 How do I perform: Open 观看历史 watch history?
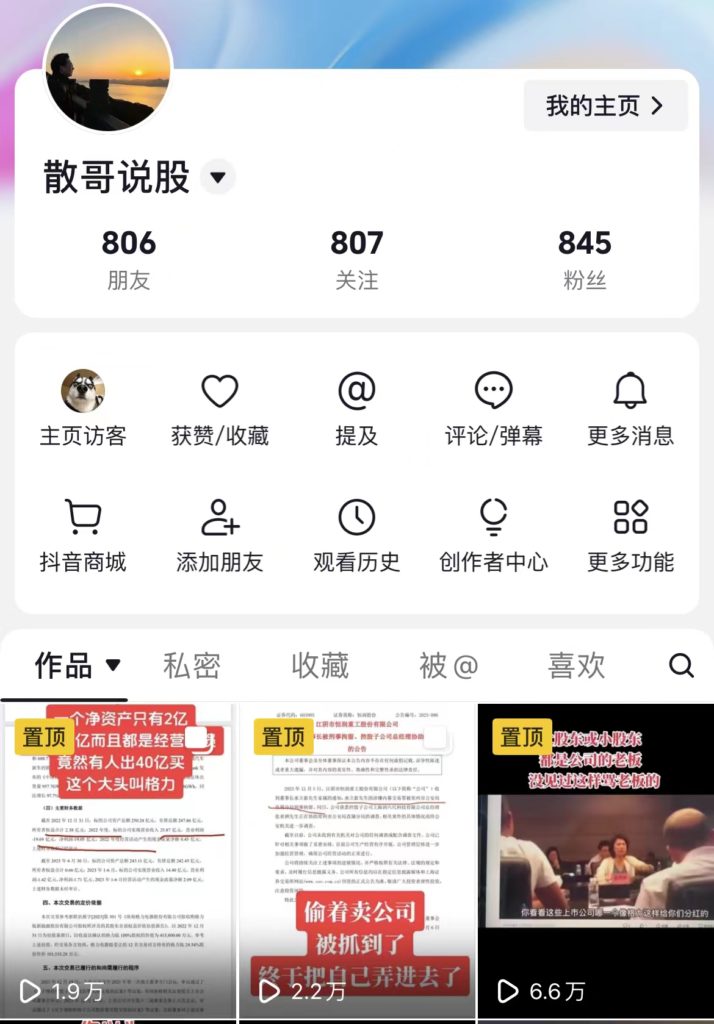click(x=356, y=535)
